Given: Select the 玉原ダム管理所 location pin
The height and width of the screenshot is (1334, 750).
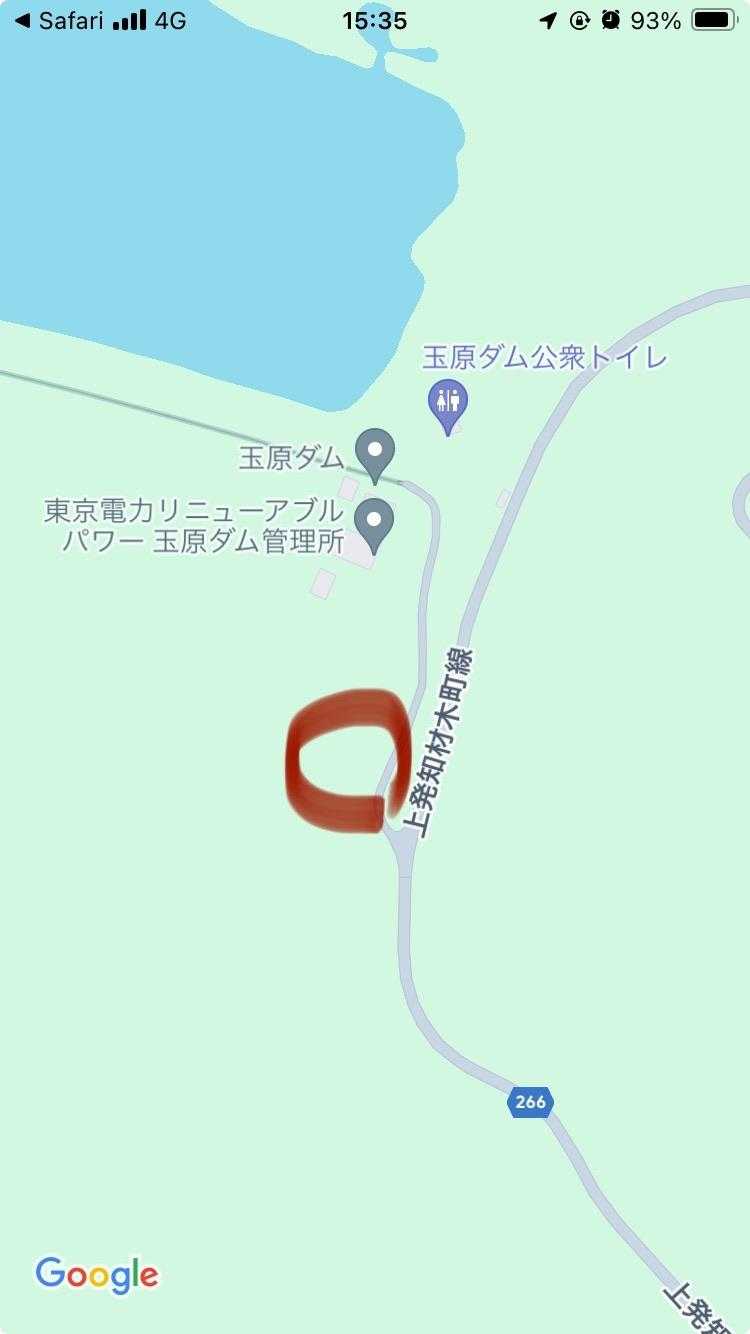Looking at the screenshot, I should click(x=376, y=523).
